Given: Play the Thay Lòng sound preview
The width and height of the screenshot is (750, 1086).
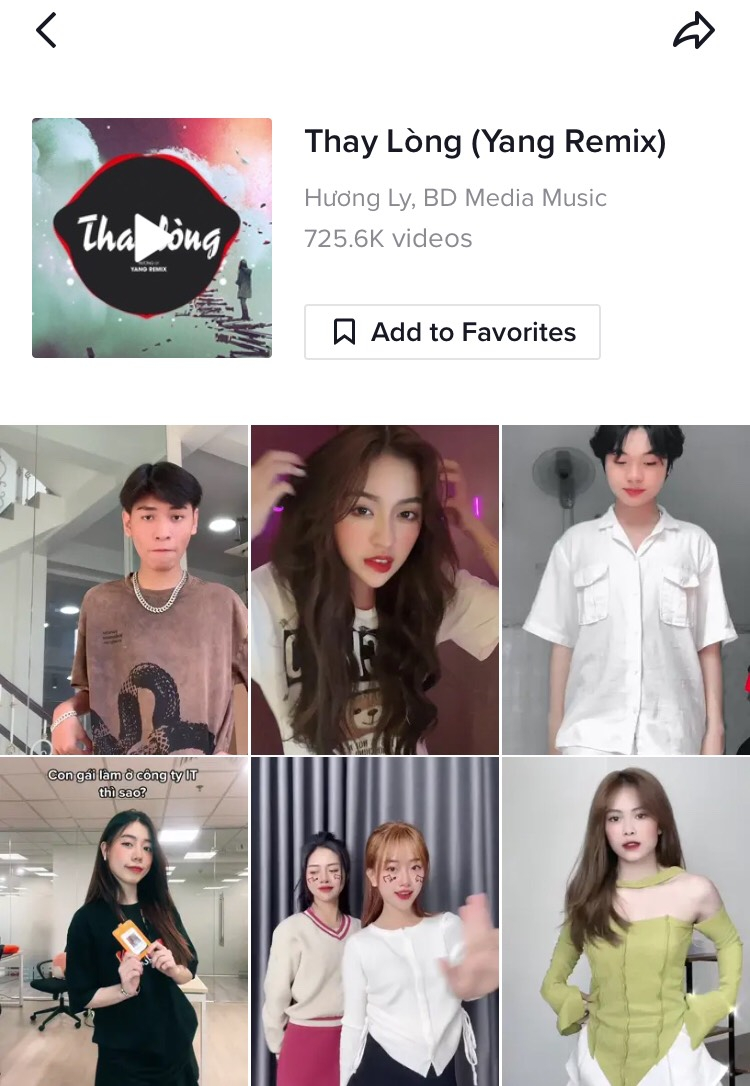Looking at the screenshot, I should pos(152,238).
